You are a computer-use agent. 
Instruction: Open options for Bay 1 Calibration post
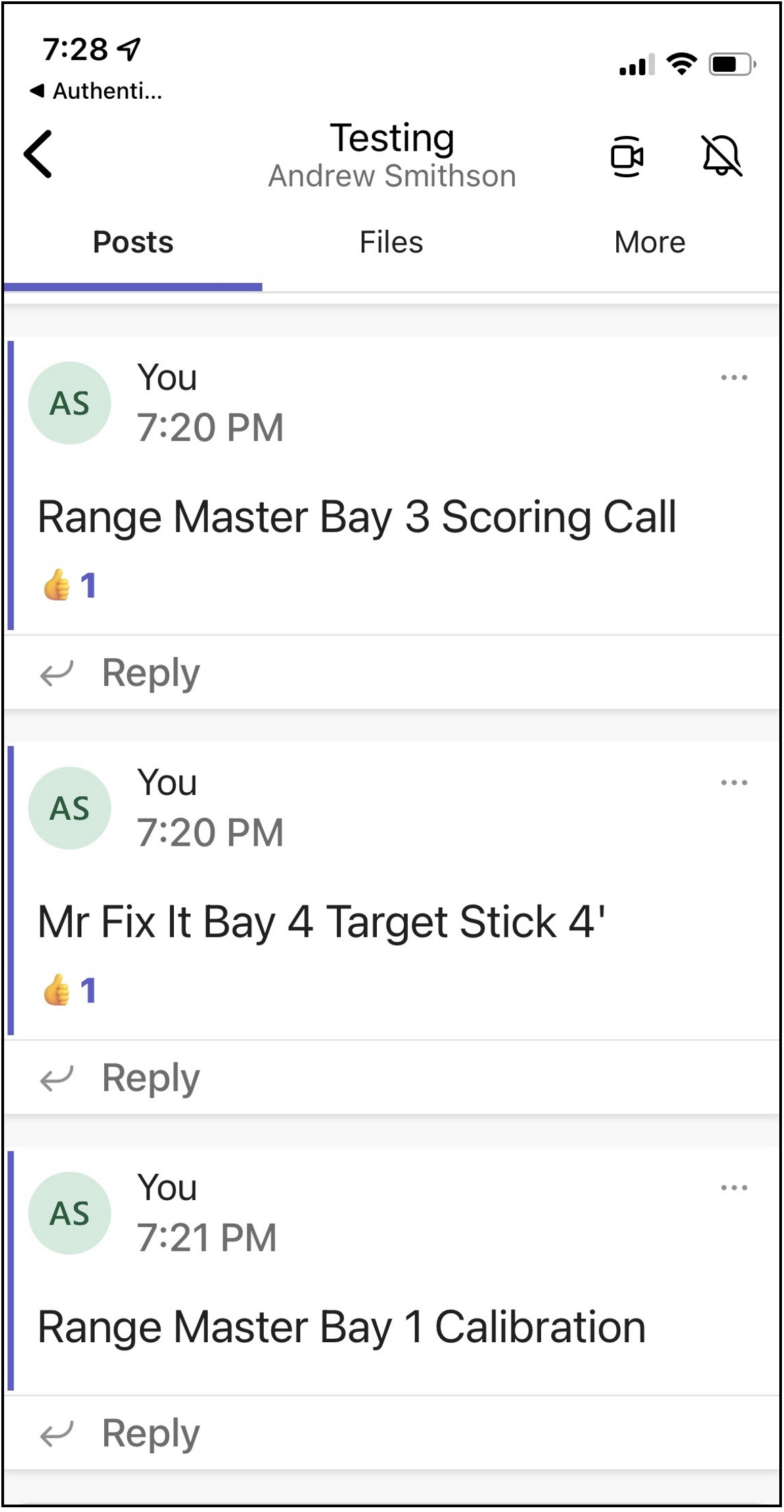(x=734, y=1188)
